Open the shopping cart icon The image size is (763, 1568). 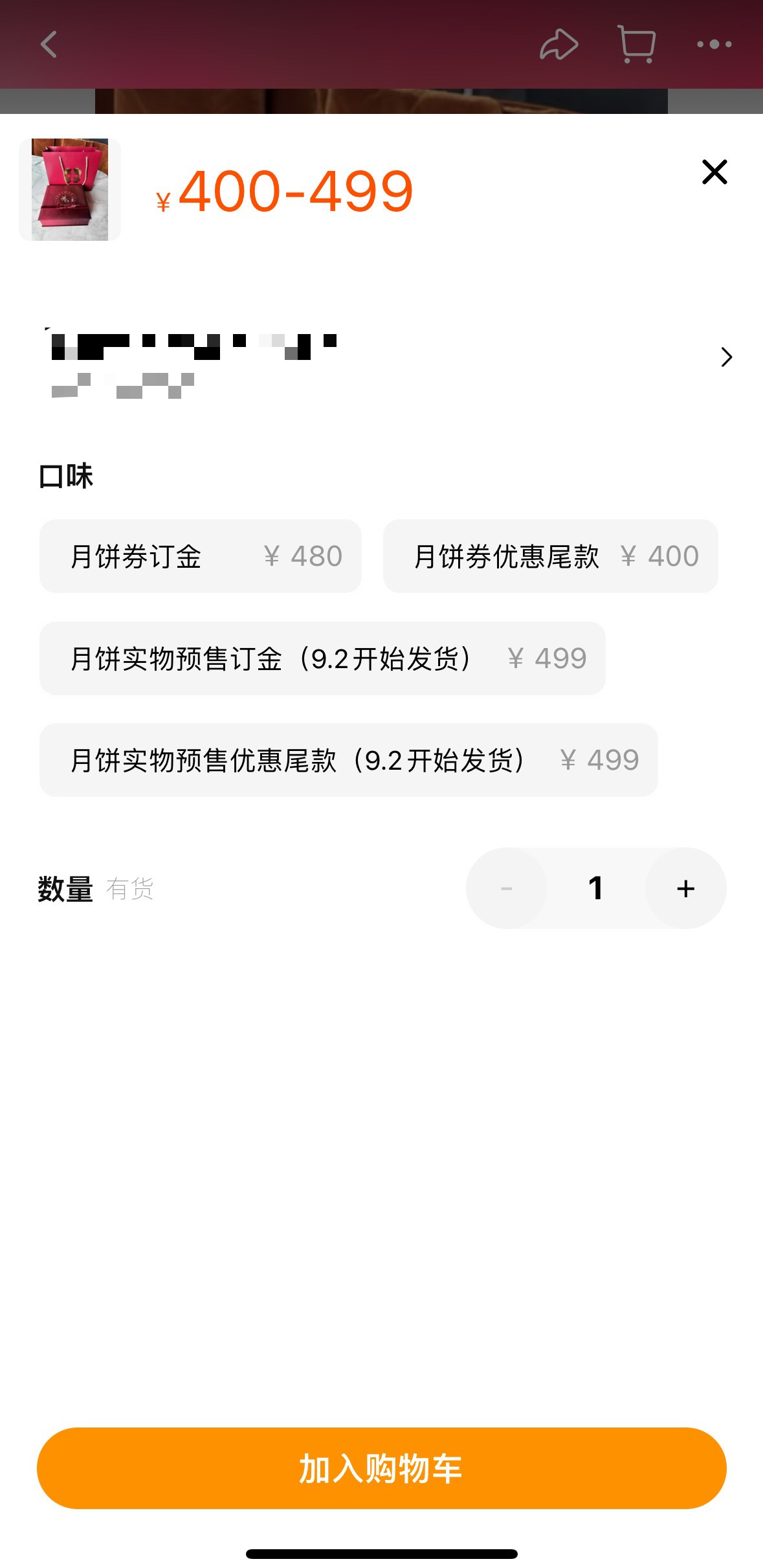point(637,45)
